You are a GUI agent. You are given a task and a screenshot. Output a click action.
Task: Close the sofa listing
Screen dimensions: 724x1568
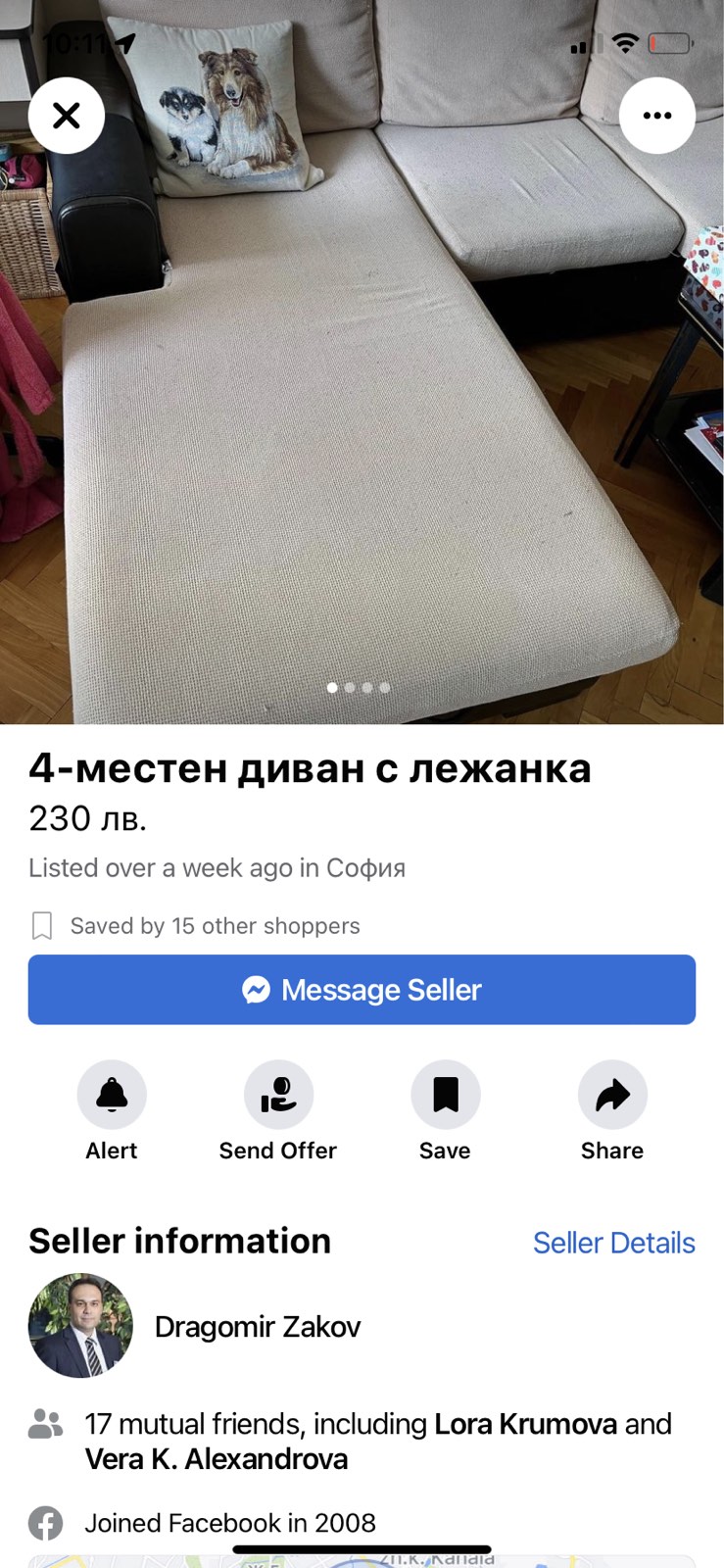click(67, 116)
